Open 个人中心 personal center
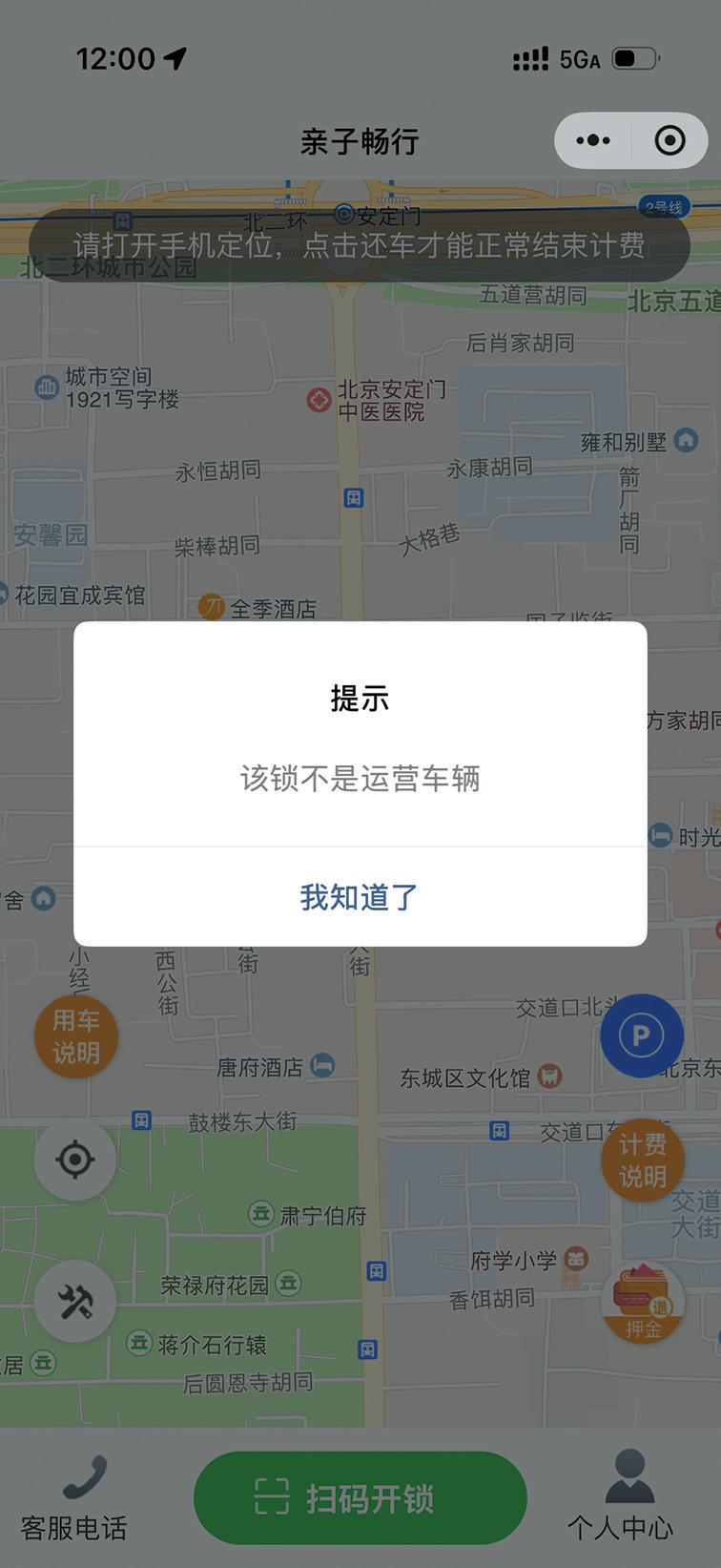Screen dimensions: 721x1568 point(621,1499)
